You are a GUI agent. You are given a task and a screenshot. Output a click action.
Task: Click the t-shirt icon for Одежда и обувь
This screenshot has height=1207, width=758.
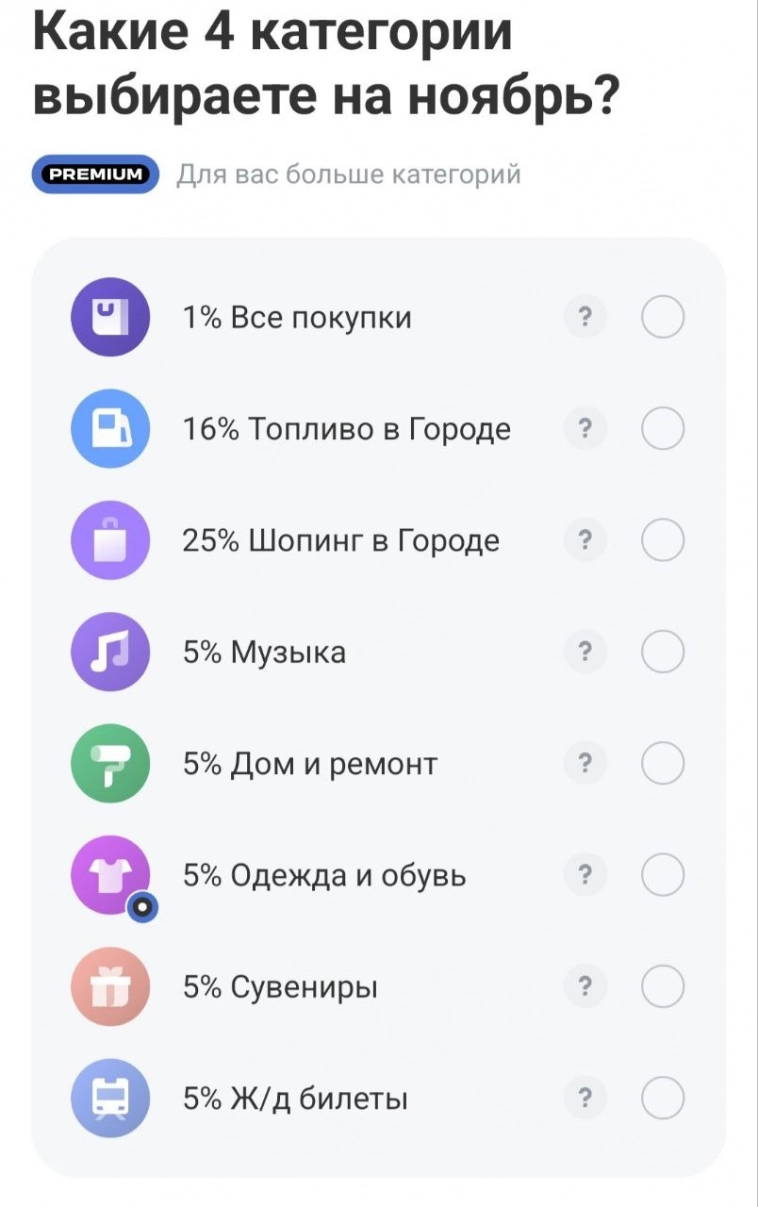[x=109, y=875]
